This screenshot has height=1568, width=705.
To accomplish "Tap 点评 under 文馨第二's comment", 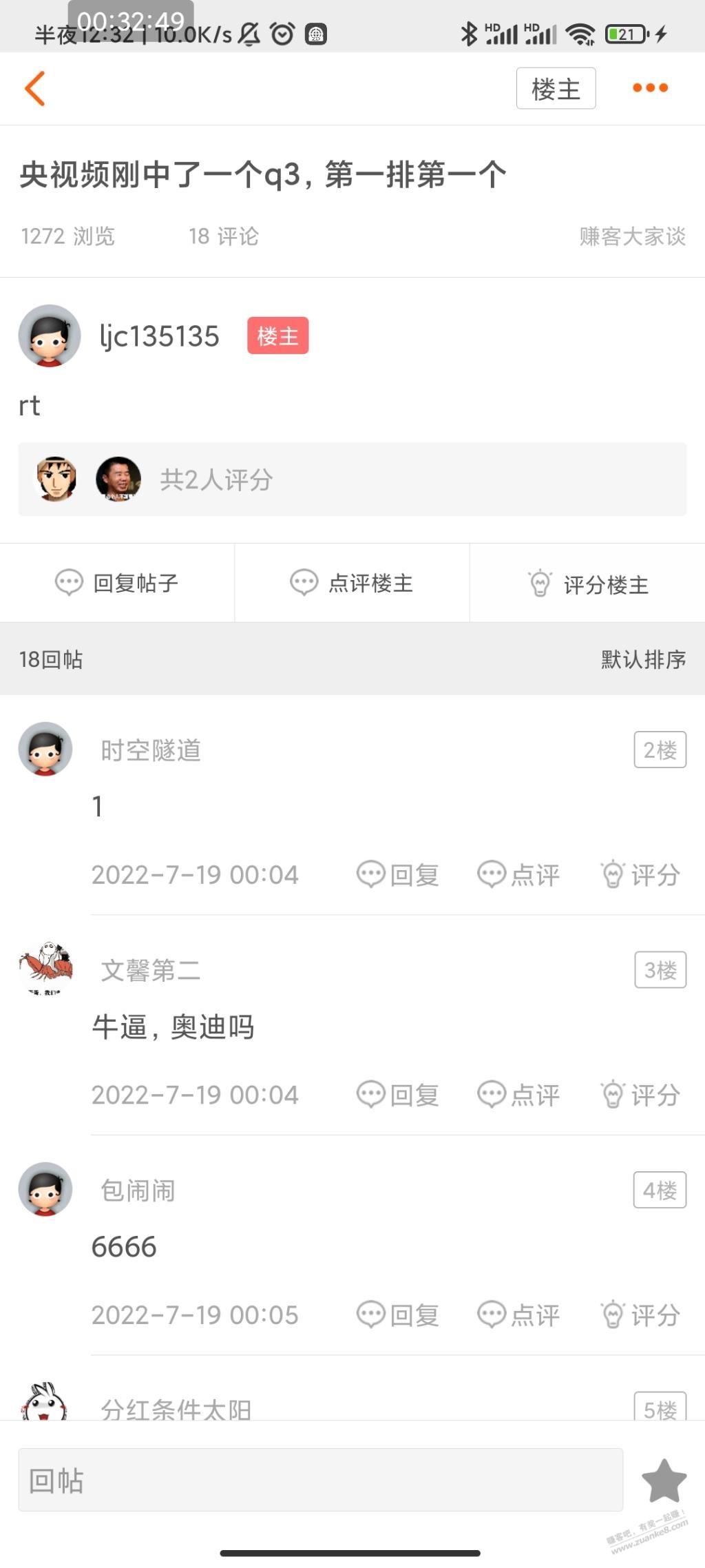I will (518, 1095).
